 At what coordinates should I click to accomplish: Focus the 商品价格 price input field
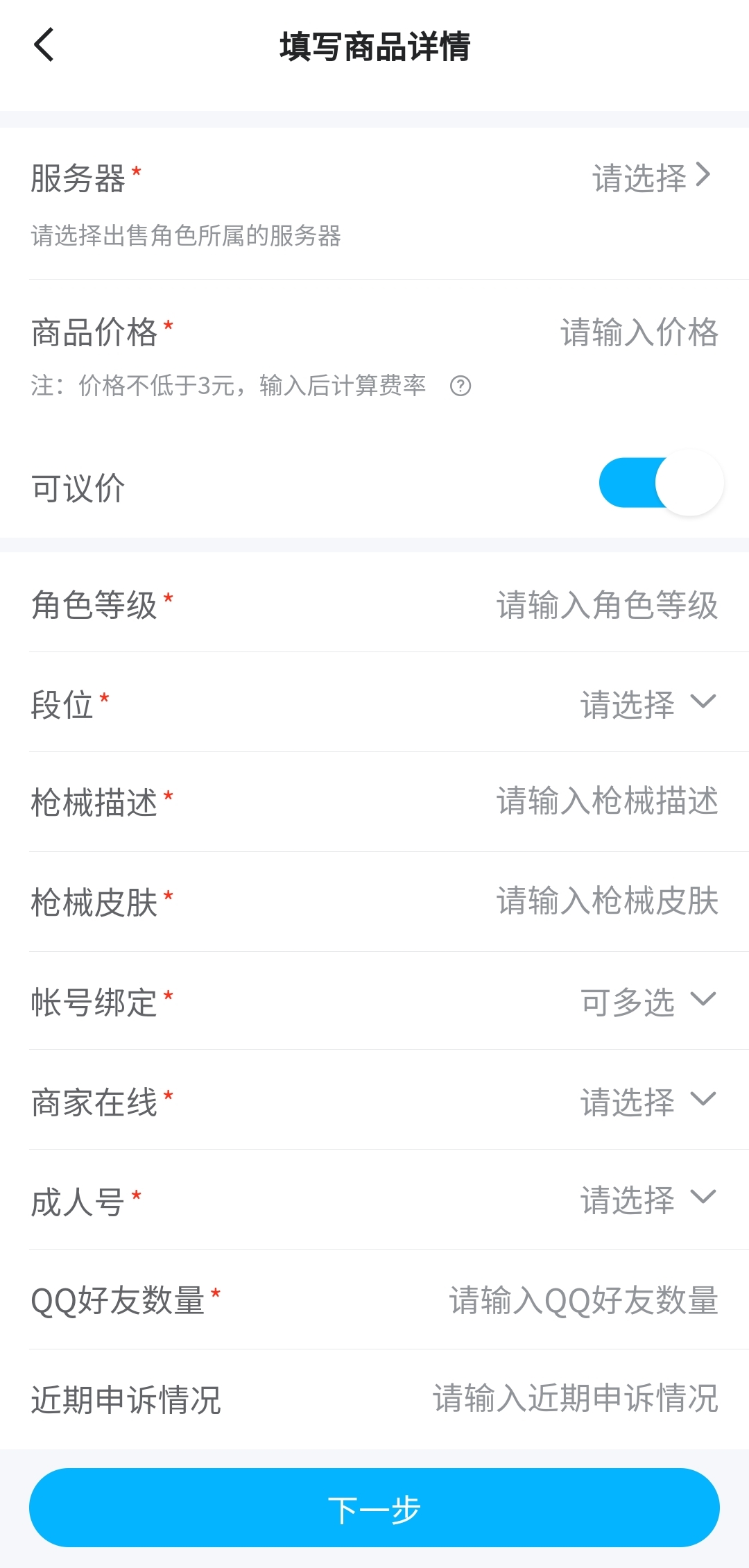point(638,332)
